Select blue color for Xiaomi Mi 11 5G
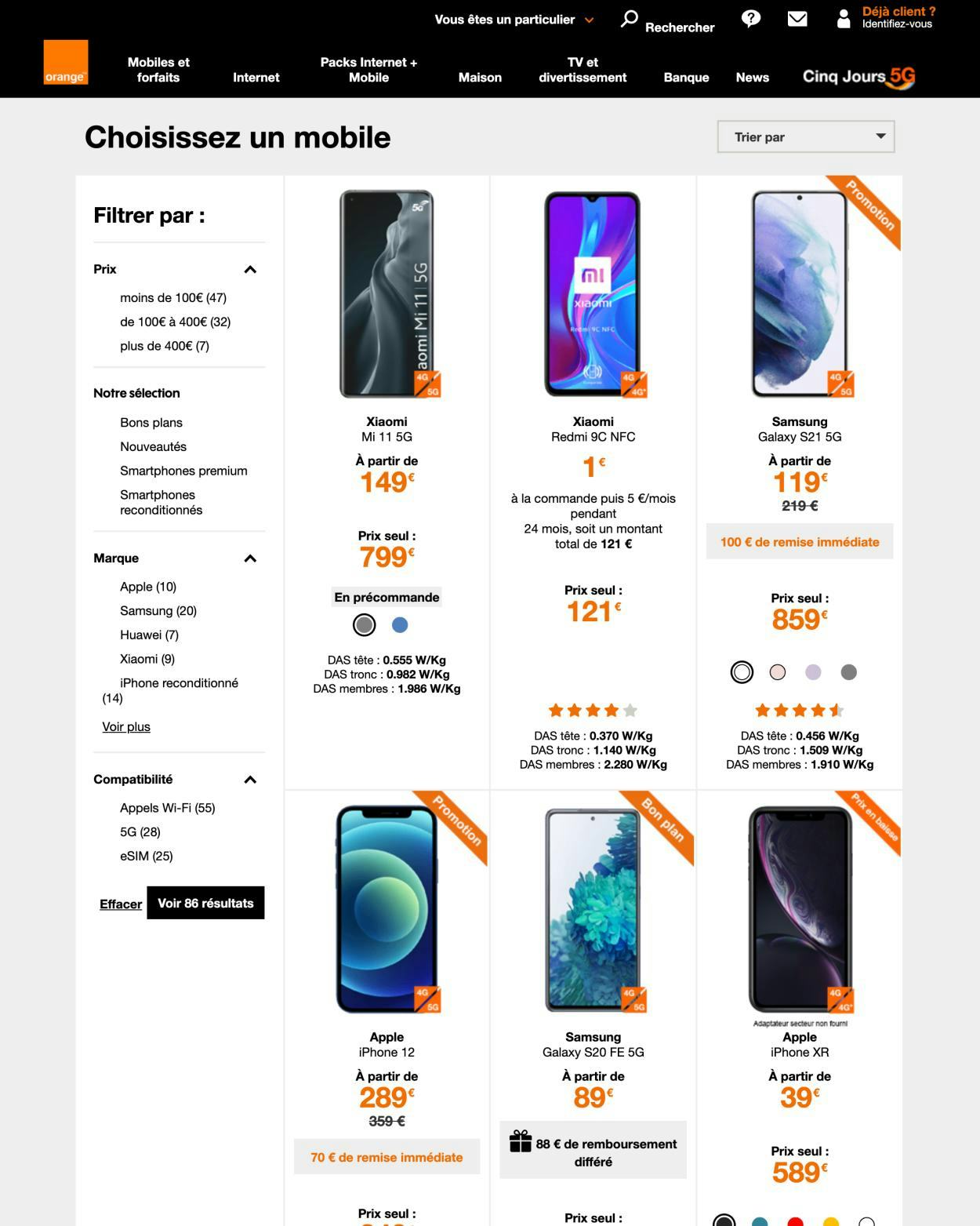 click(x=400, y=625)
